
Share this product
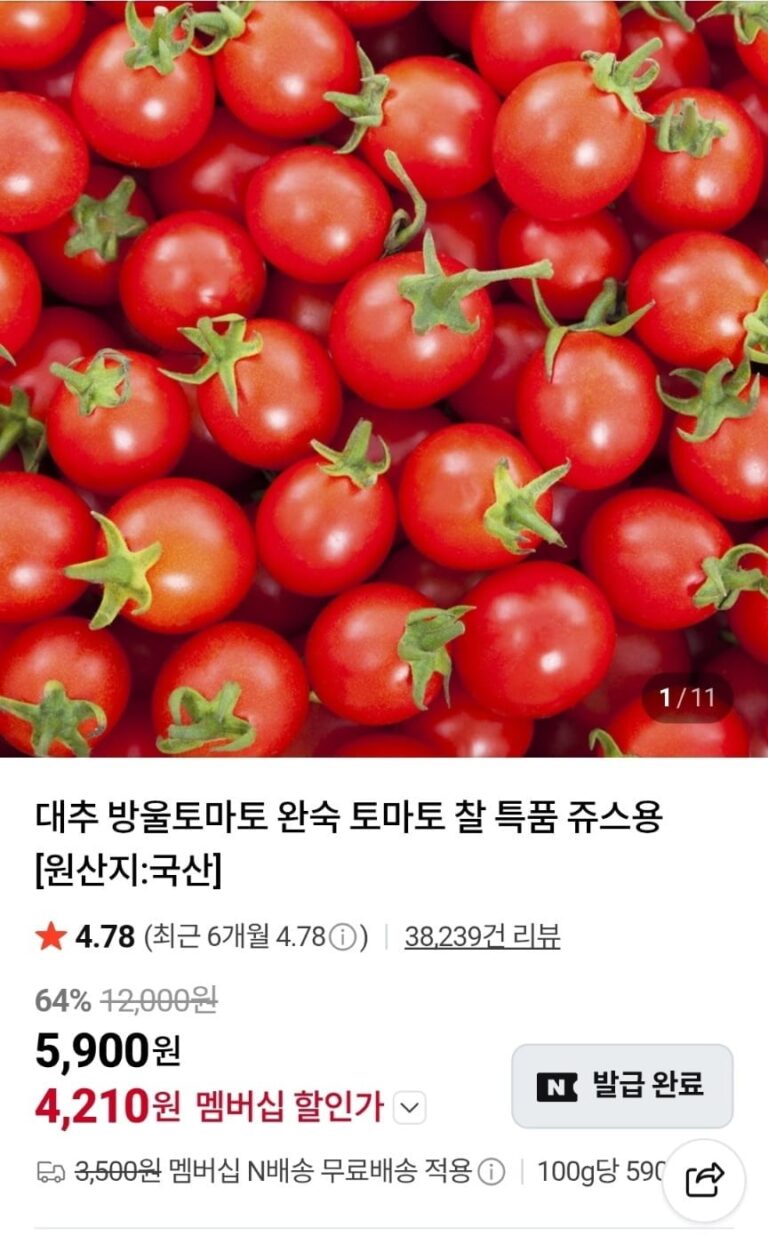pyautogui.click(x=704, y=1180)
